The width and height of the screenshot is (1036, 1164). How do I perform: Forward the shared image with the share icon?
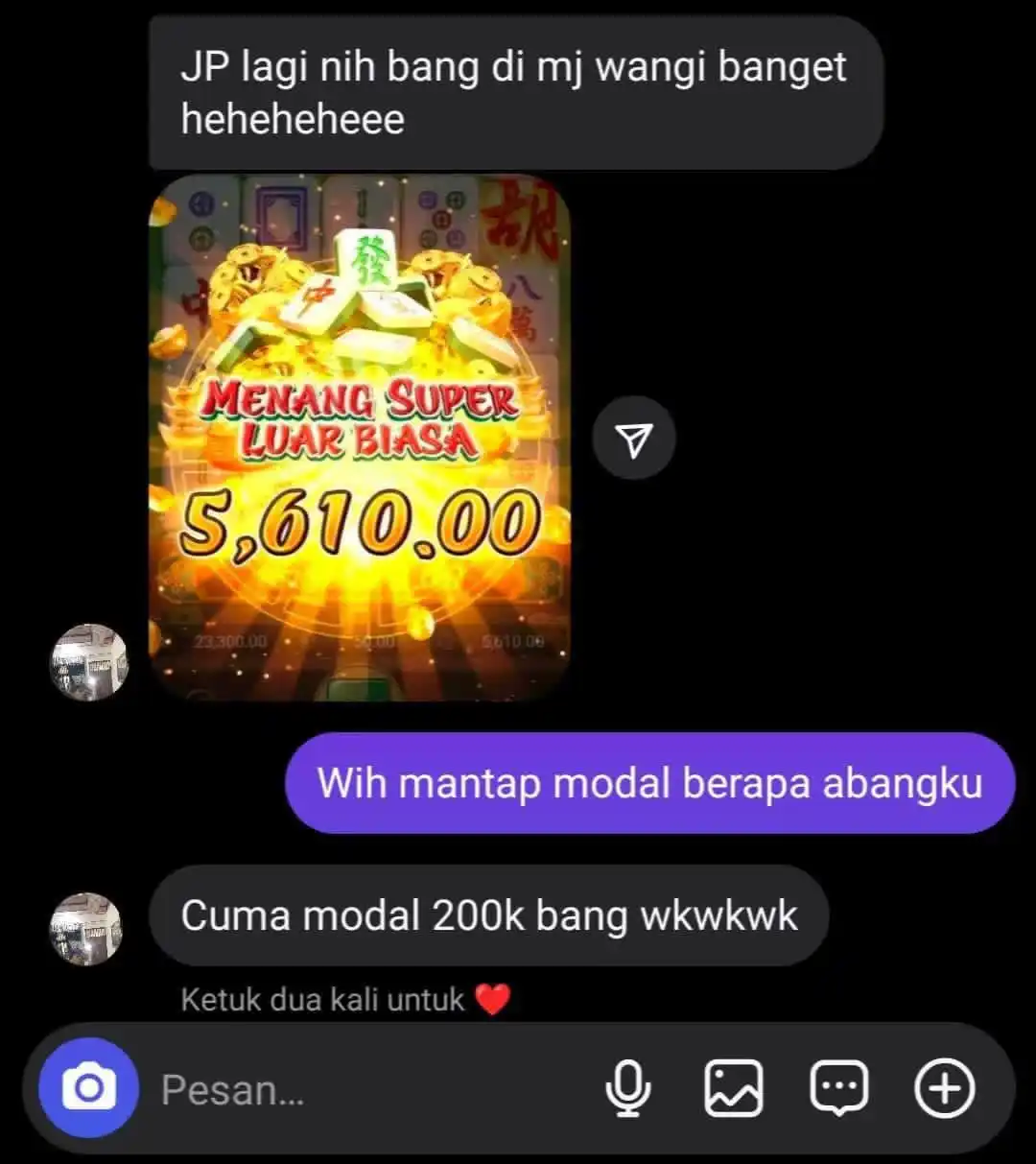(x=633, y=439)
